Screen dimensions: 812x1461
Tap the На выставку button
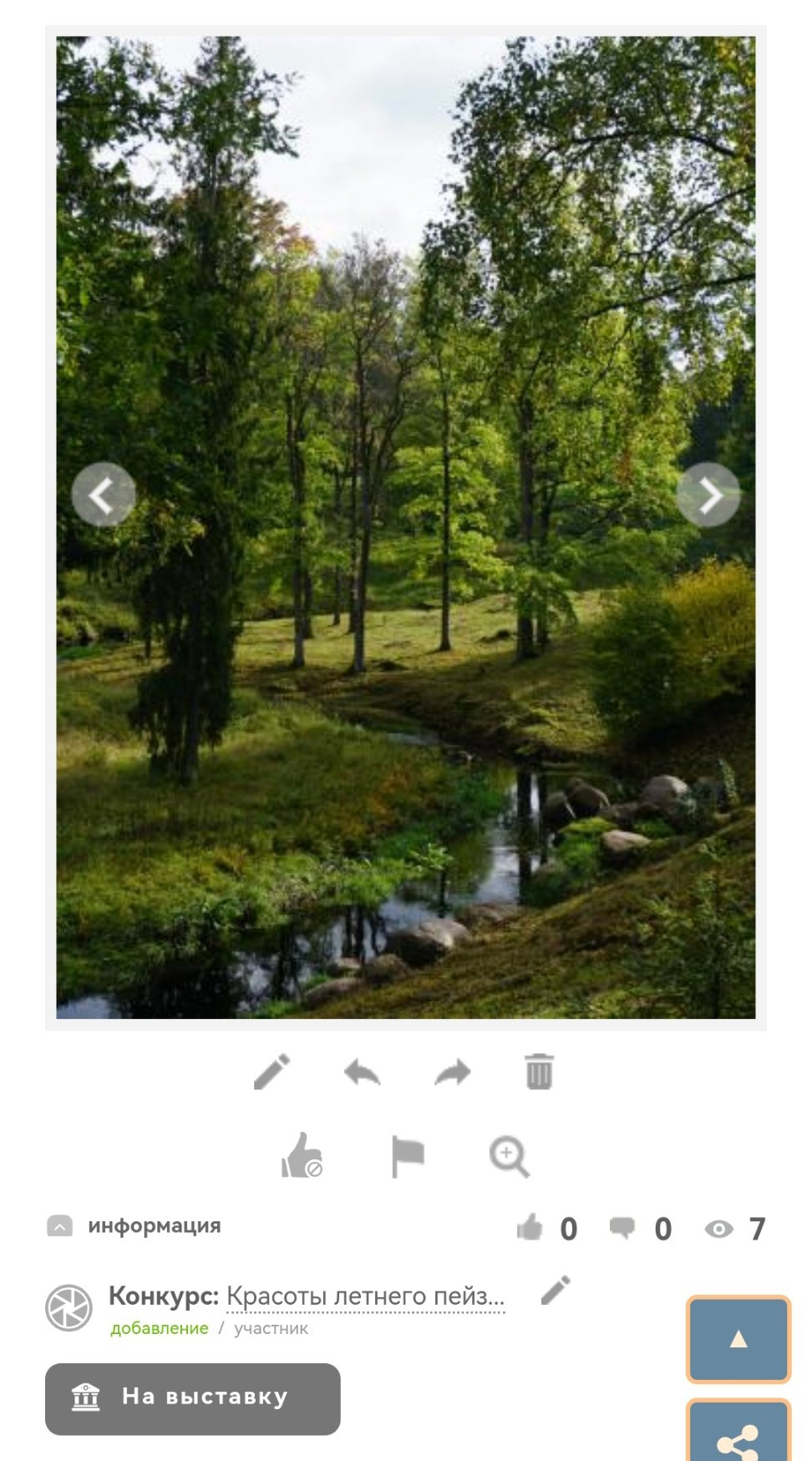193,1399
